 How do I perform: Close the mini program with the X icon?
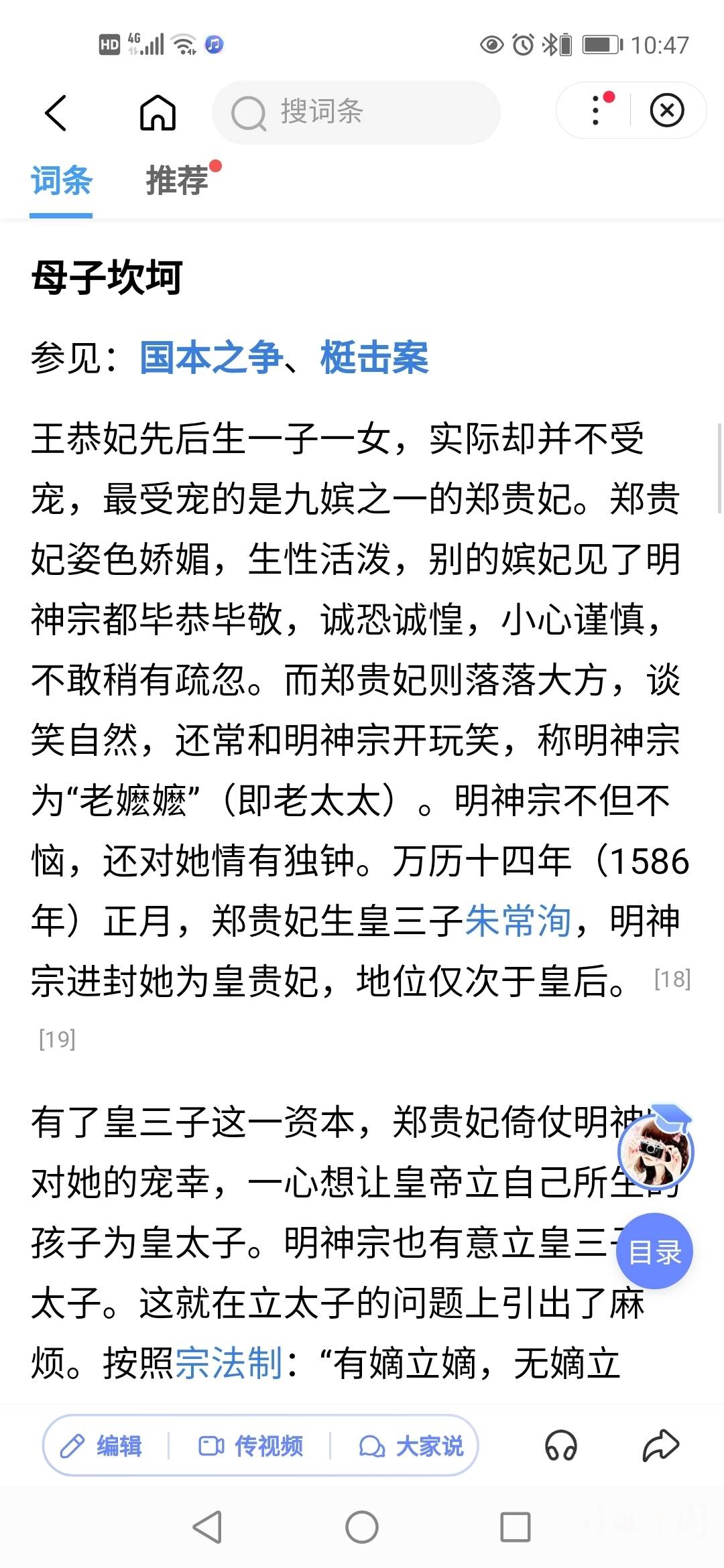[x=667, y=110]
